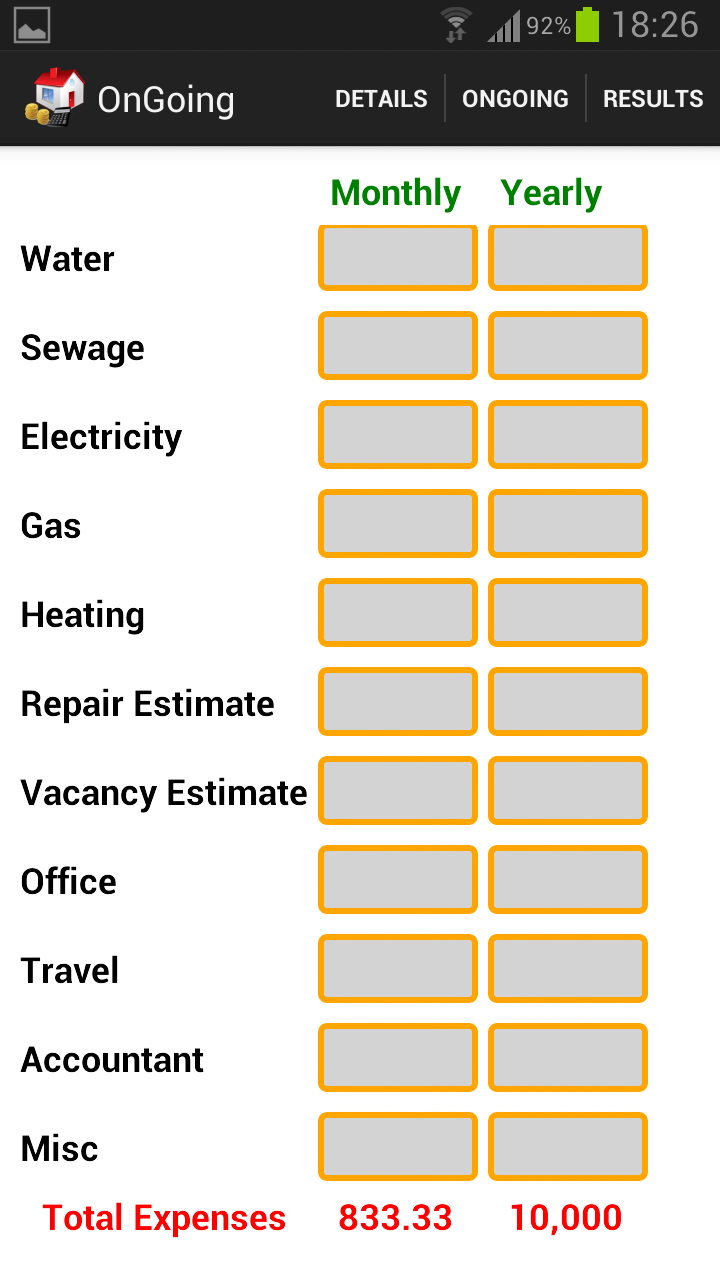Go to the RESULTS tab
Screen dimensions: 720x1280
pos(652,99)
